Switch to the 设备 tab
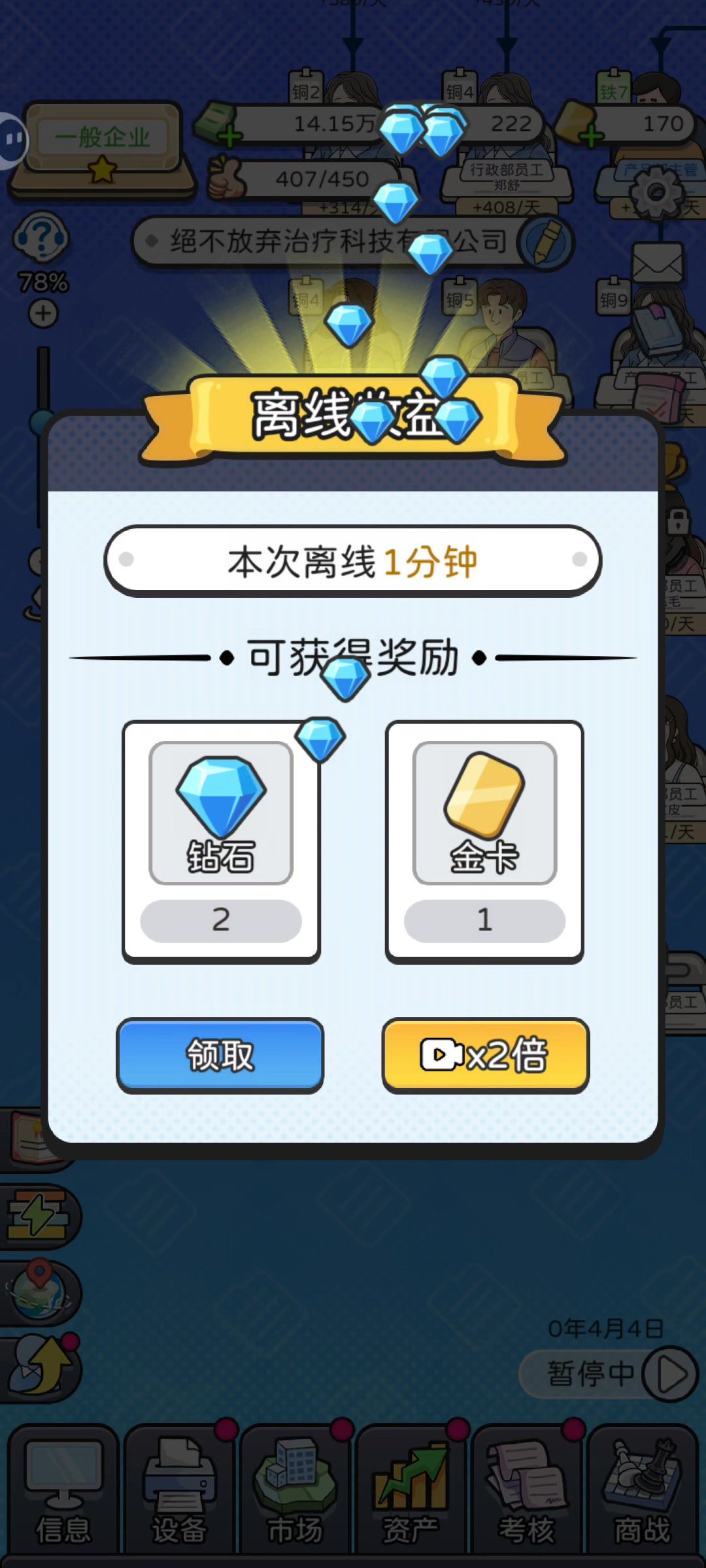 pyautogui.click(x=179, y=1492)
